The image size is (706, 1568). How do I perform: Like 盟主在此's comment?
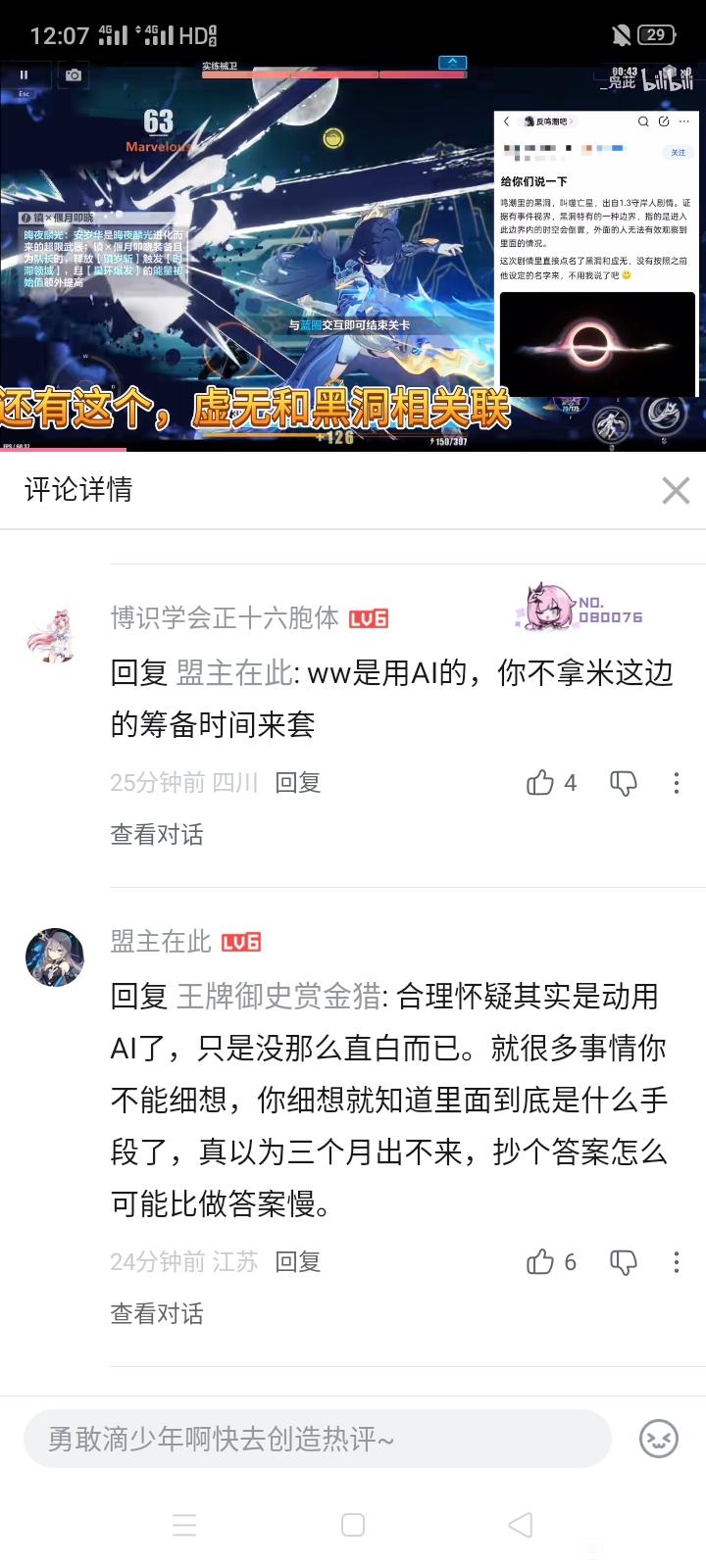tap(540, 1261)
